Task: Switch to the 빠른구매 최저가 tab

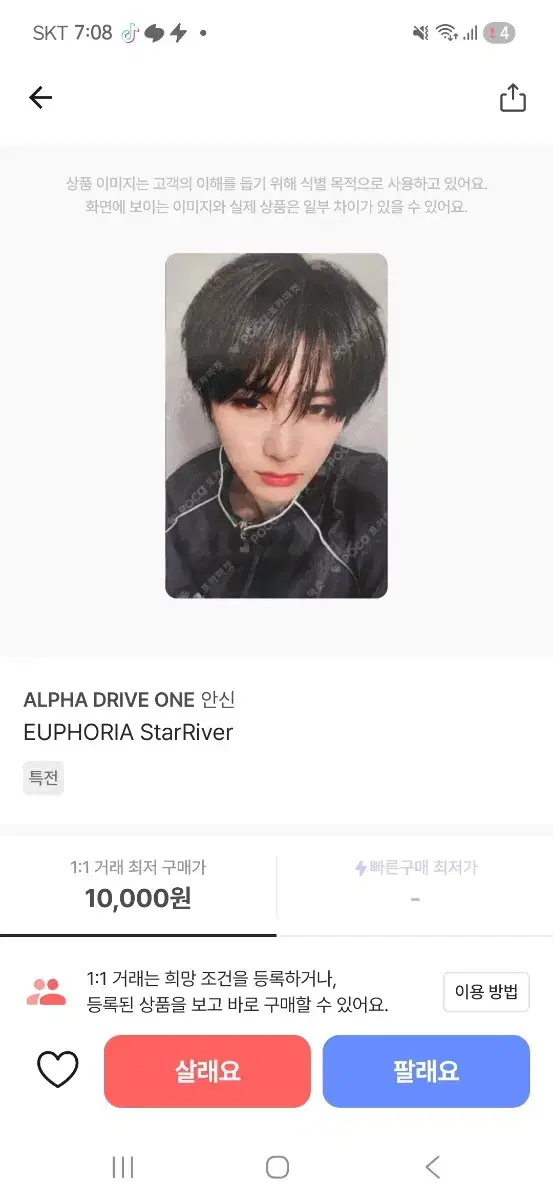Action: coord(415,884)
